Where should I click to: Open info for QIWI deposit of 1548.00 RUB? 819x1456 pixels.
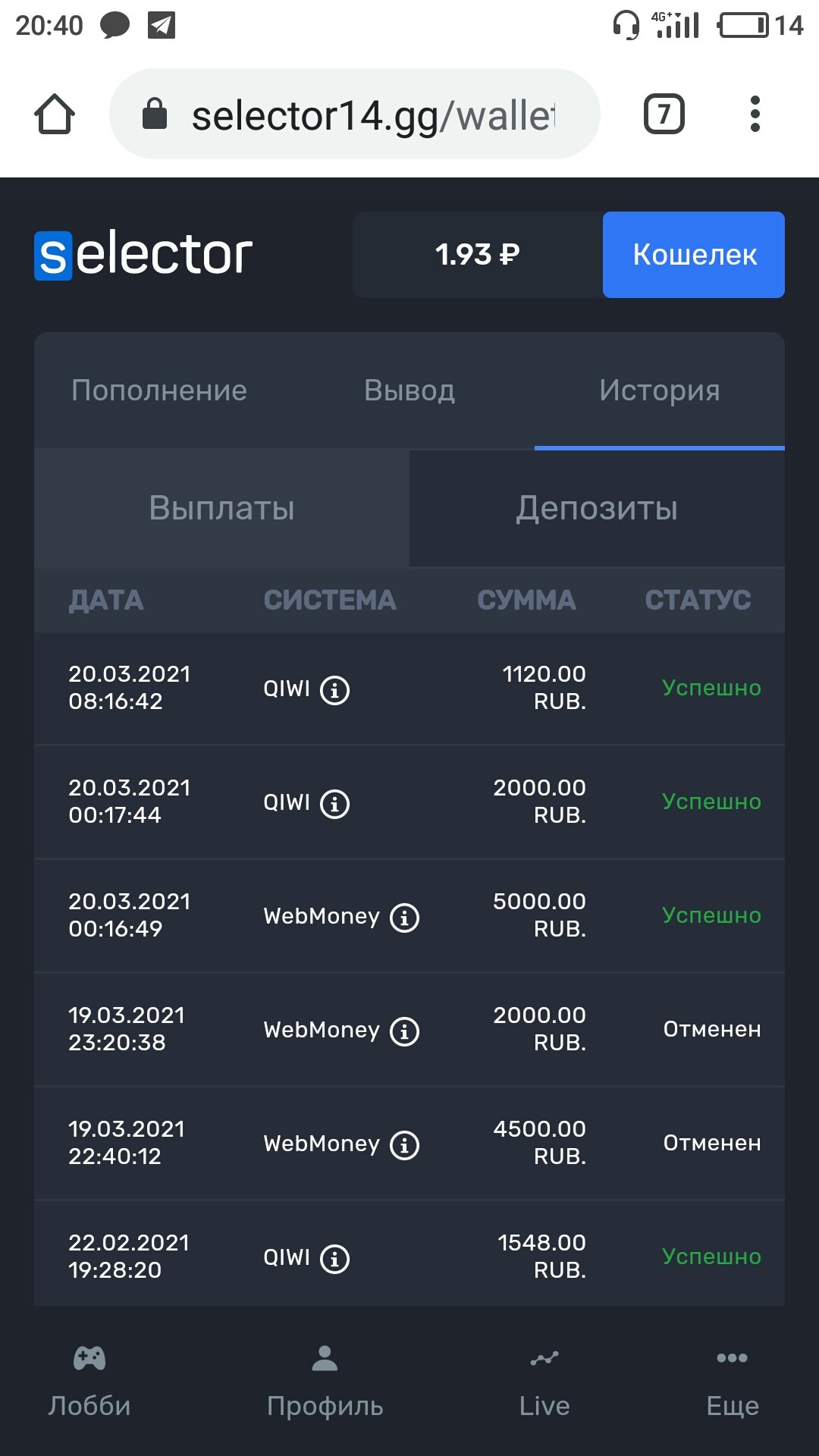click(x=334, y=1259)
